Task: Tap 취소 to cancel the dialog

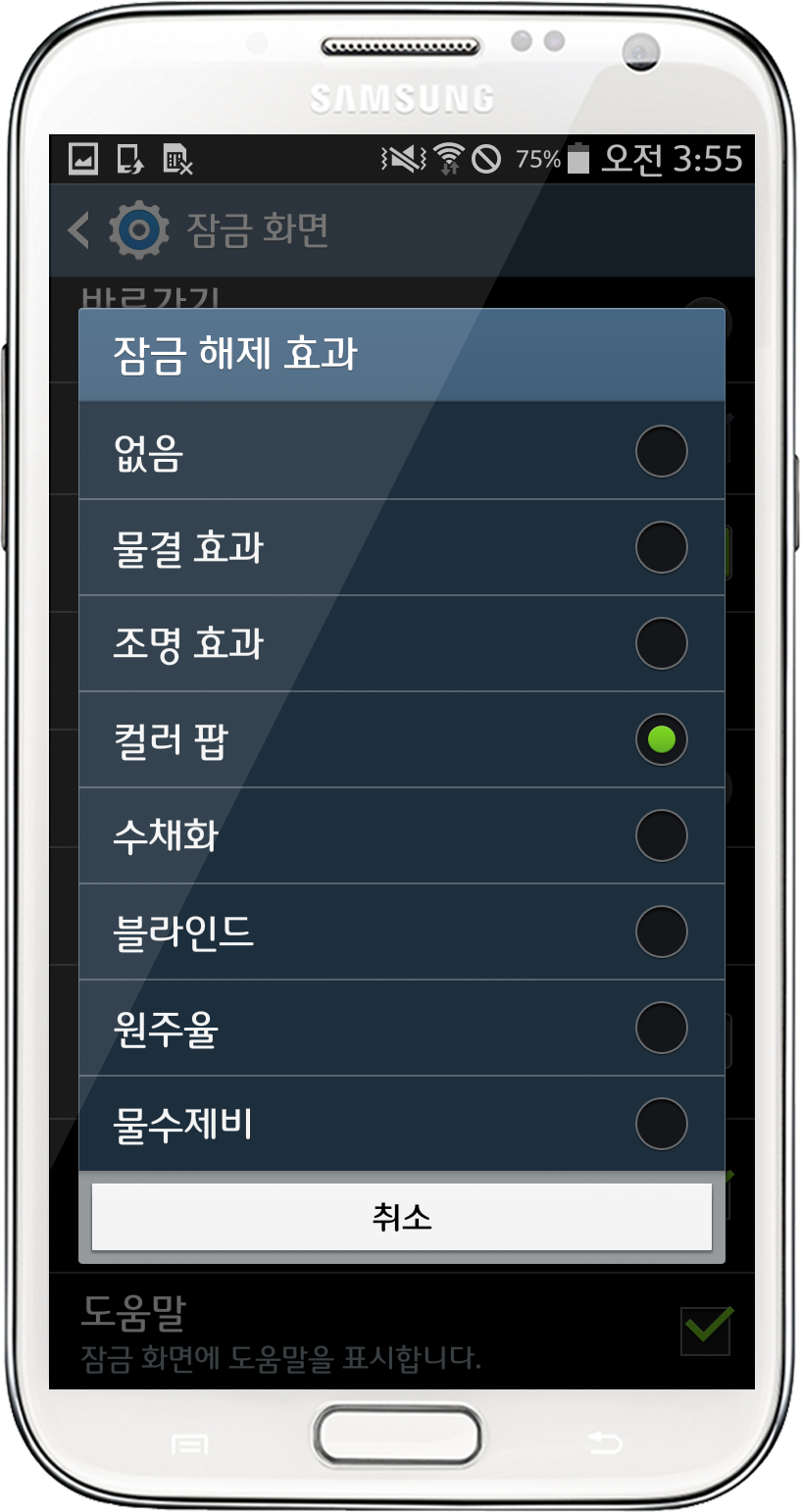Action: click(x=401, y=1217)
